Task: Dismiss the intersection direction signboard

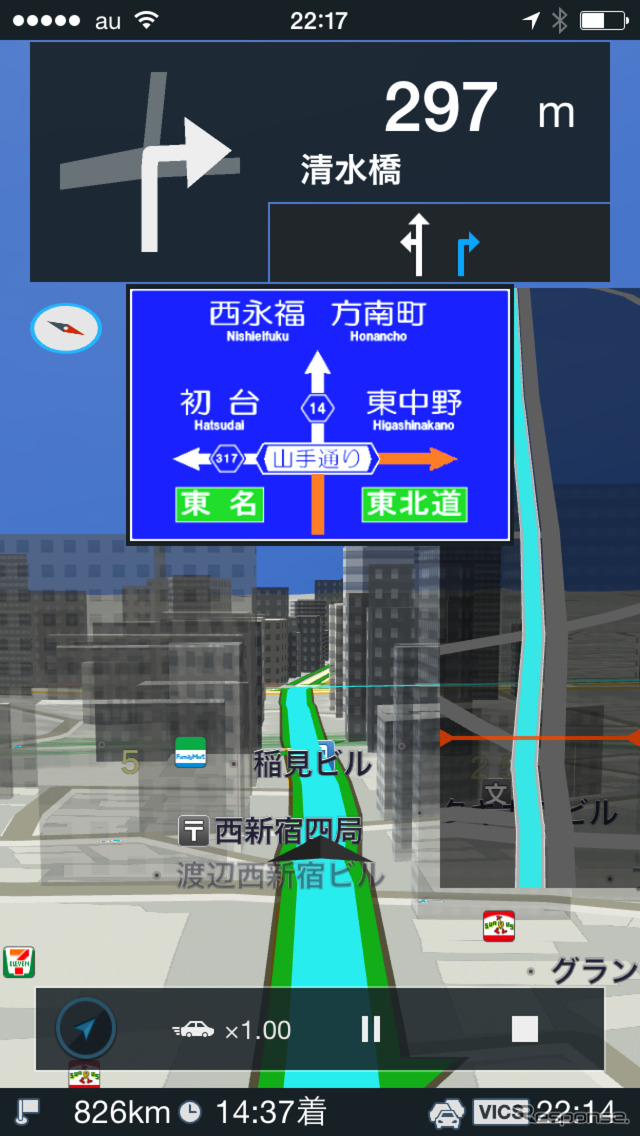Action: click(320, 415)
